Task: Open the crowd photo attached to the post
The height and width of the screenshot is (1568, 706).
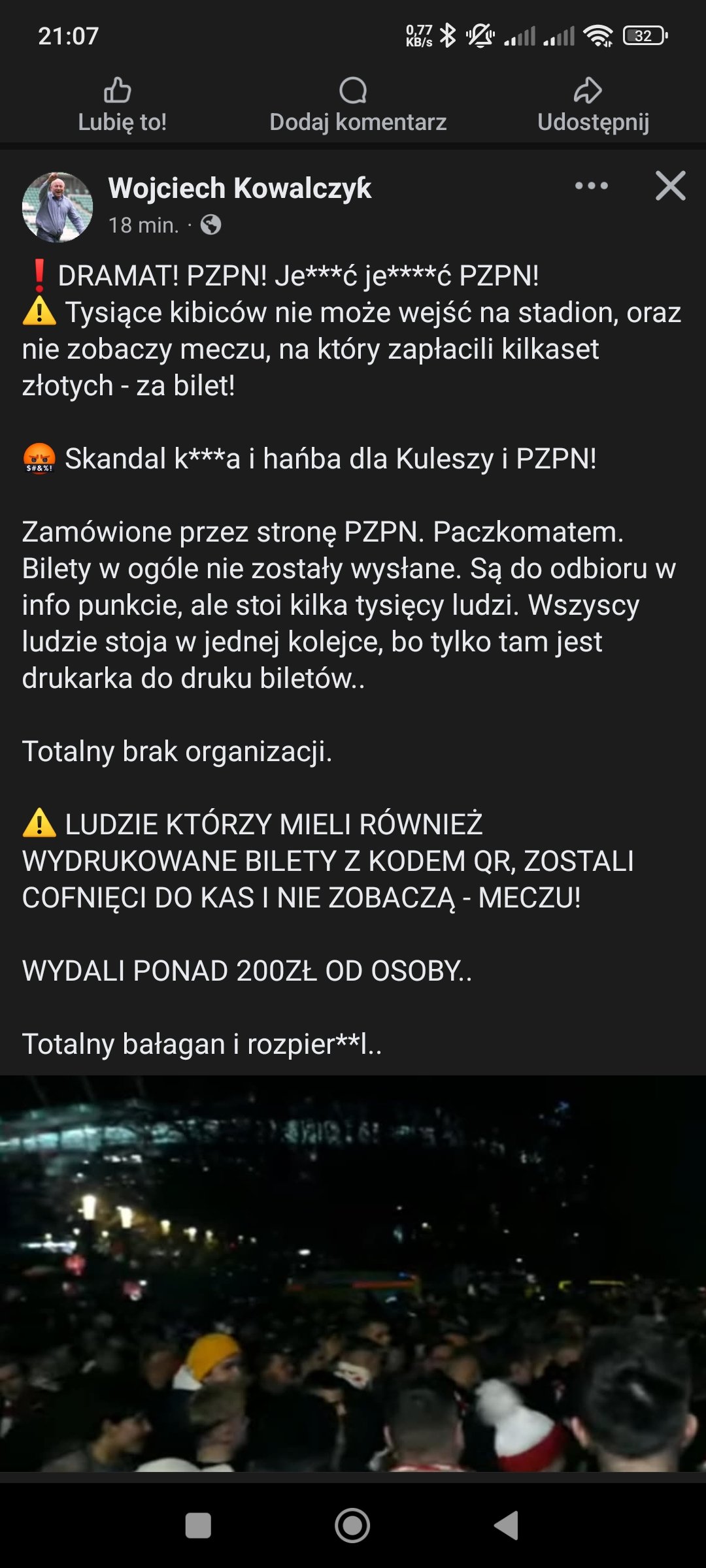Action: (x=353, y=1273)
